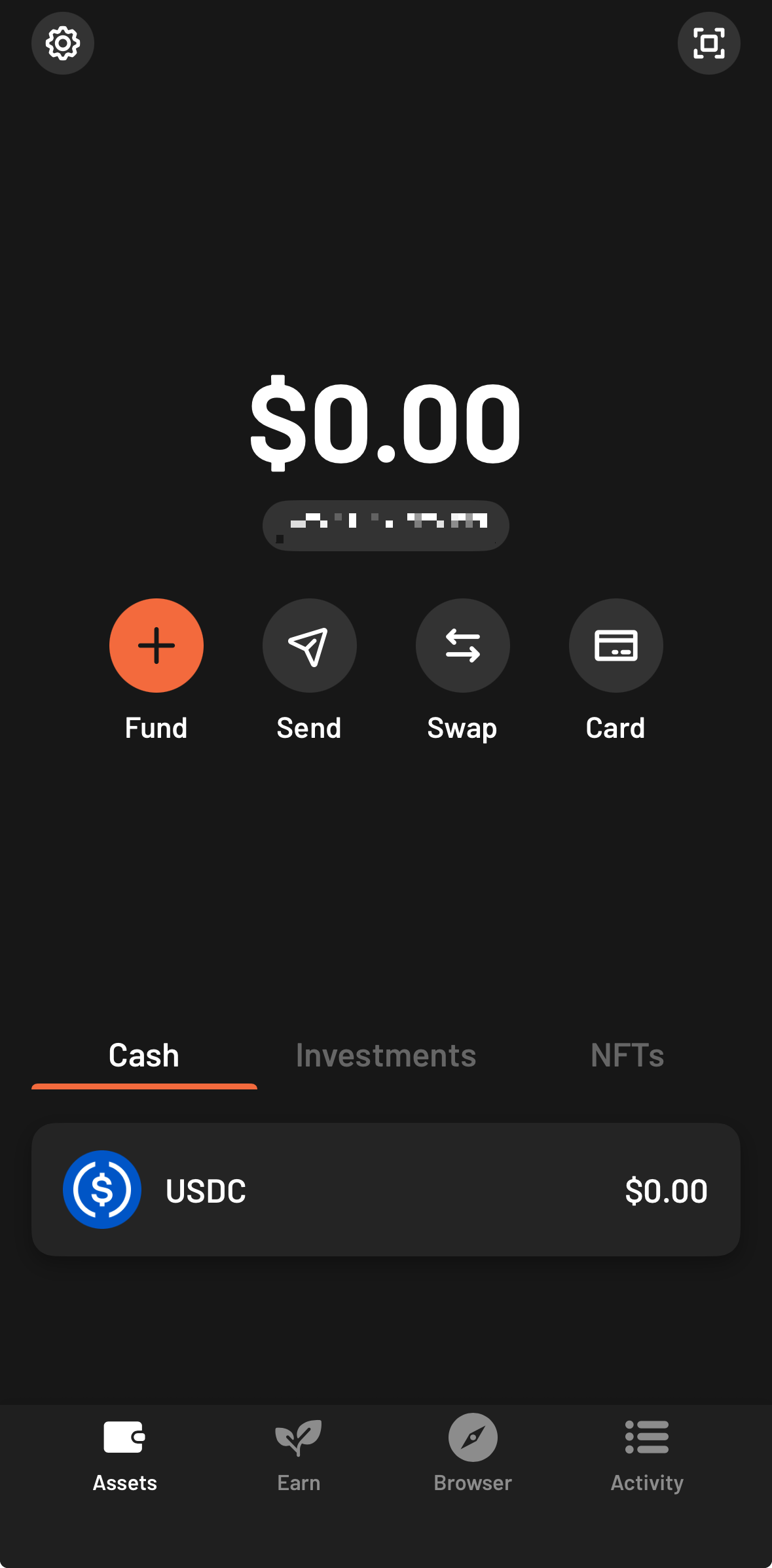Open the Browser tab
The width and height of the screenshot is (772, 1568).
[473, 1453]
